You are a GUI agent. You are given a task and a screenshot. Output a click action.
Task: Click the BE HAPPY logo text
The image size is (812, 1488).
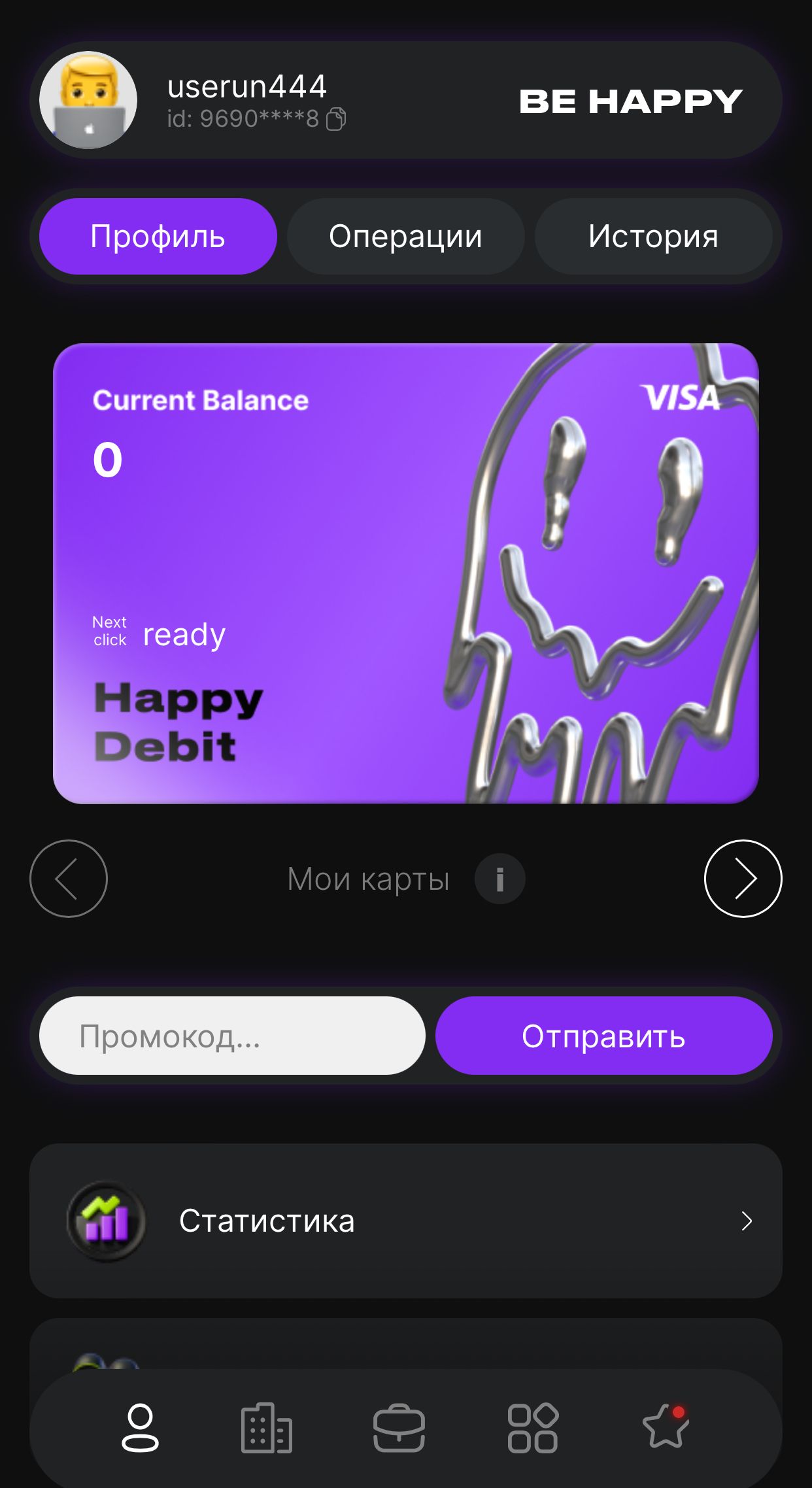pyautogui.click(x=630, y=101)
